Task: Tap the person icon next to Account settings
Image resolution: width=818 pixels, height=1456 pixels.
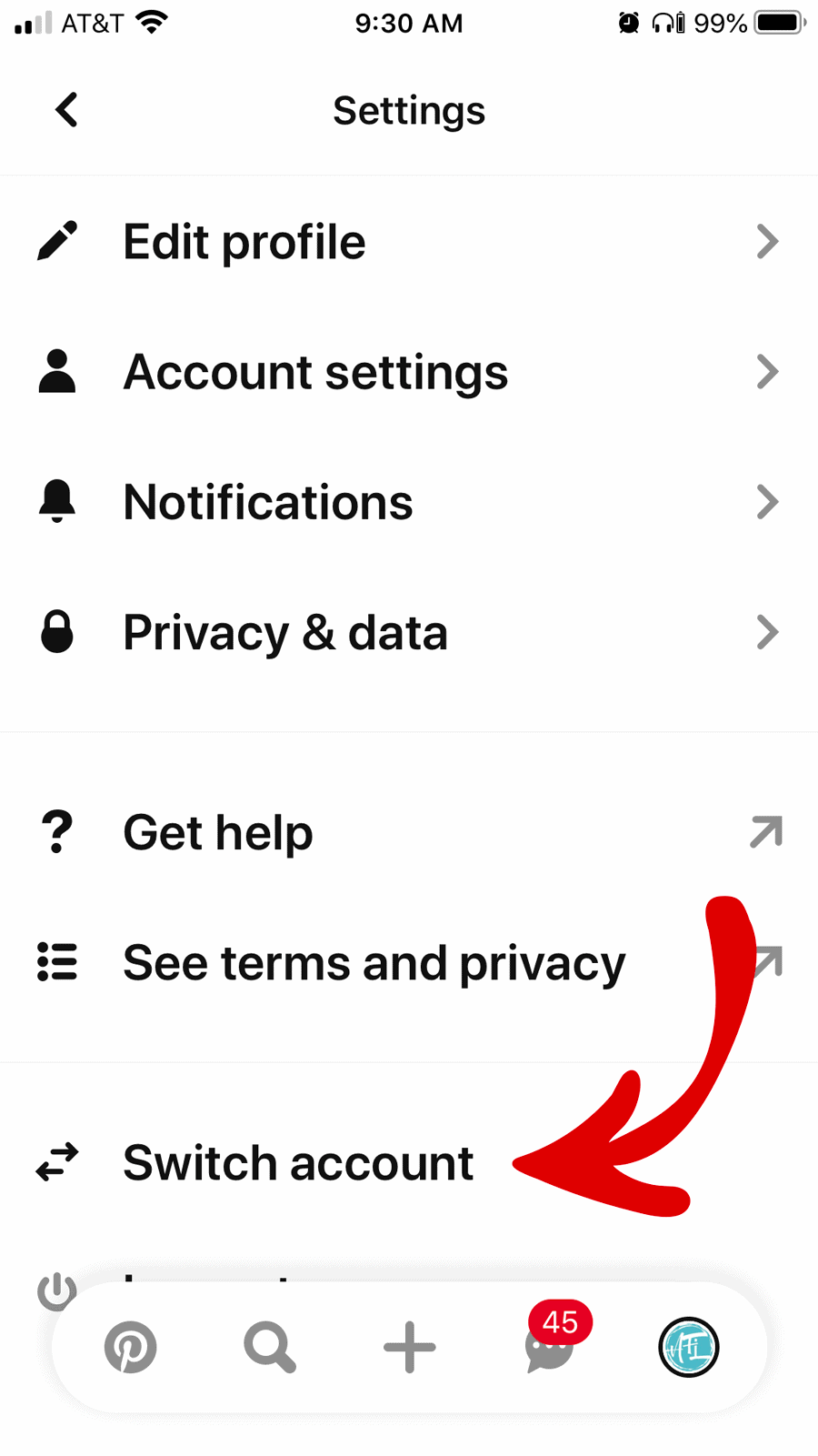Action: pos(57,372)
